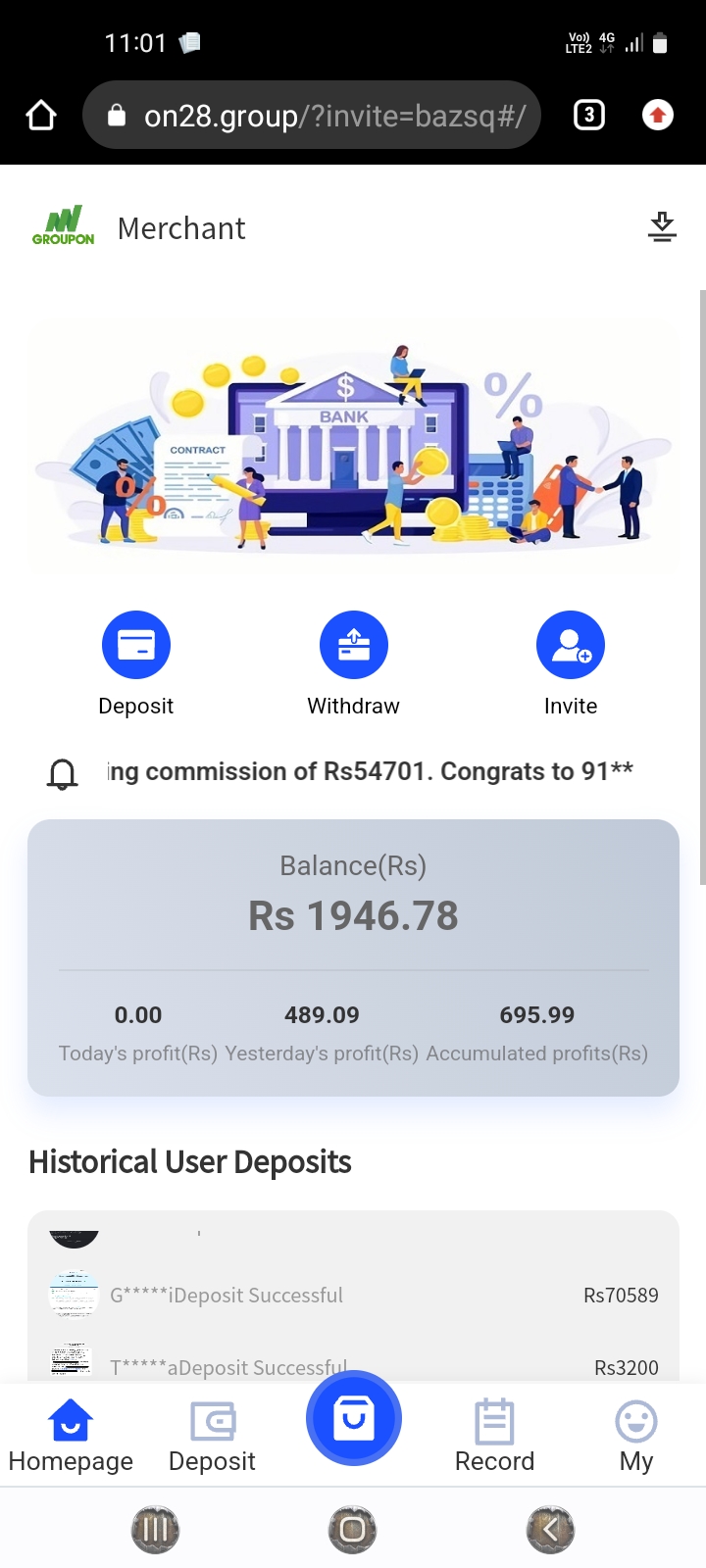This screenshot has height=1568, width=706.
Task: Go back using system back button
Action: pyautogui.click(x=550, y=1530)
